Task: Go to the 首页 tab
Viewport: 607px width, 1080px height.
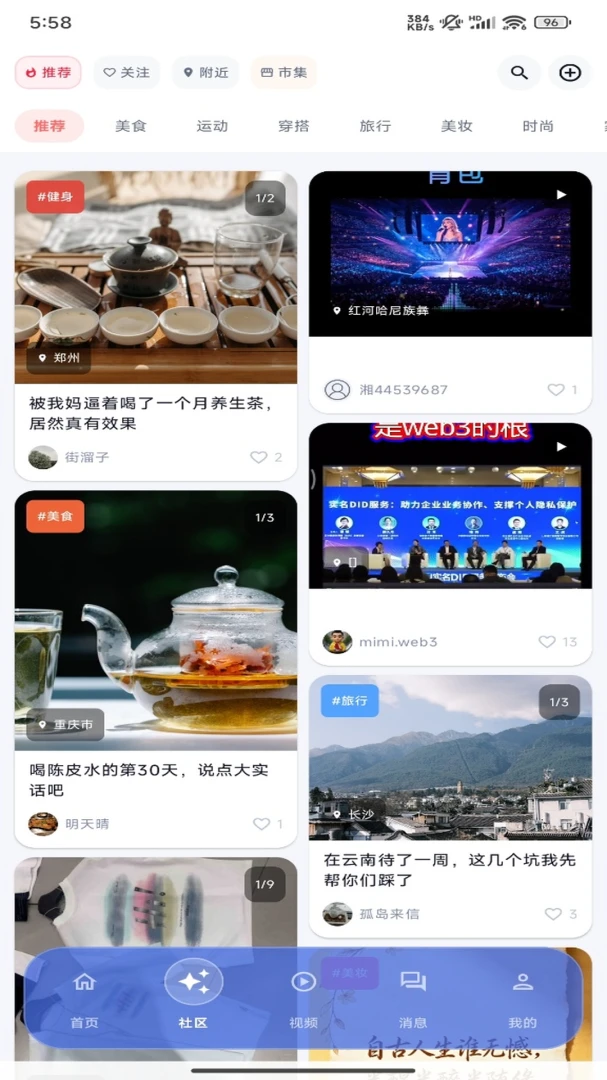Action: (84, 999)
